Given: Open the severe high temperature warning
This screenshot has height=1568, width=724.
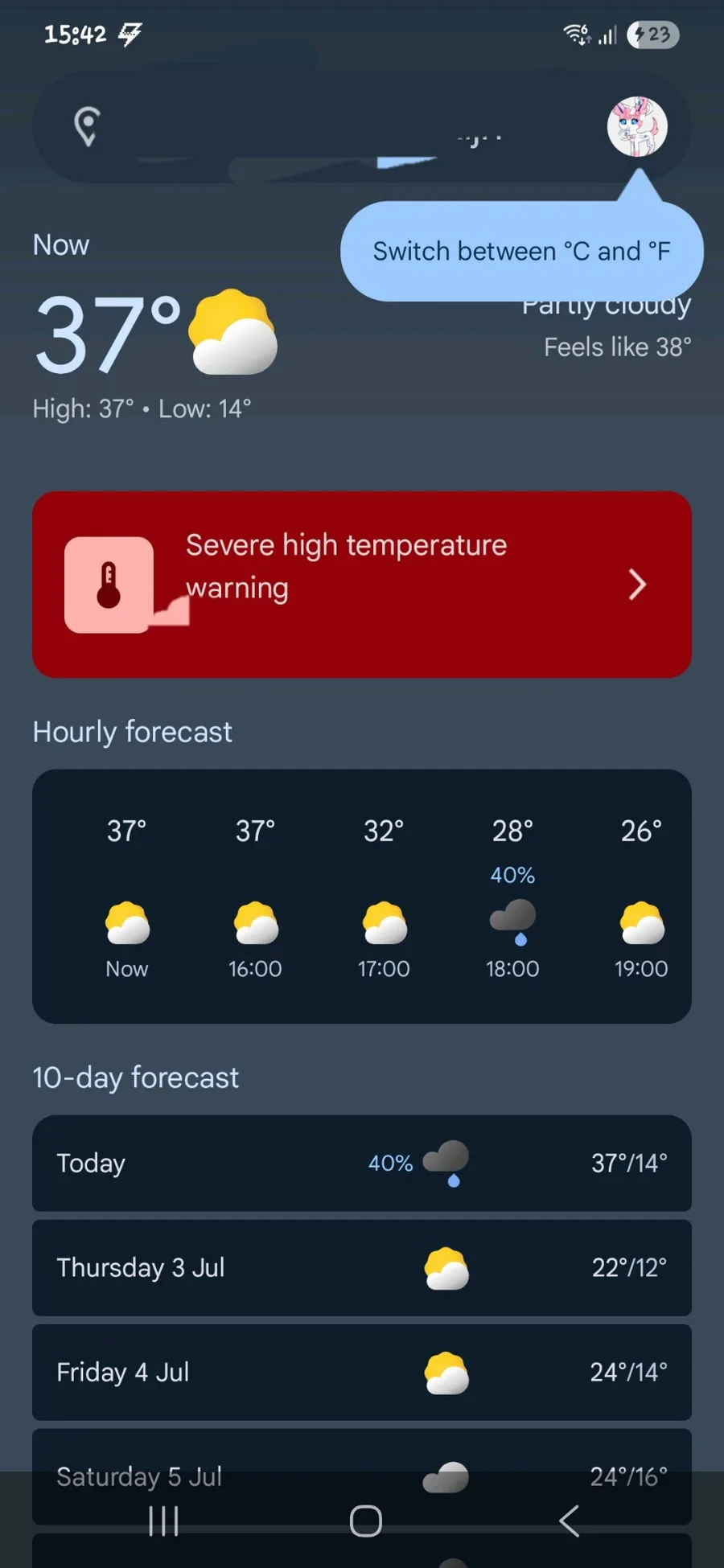Looking at the screenshot, I should [x=362, y=585].
